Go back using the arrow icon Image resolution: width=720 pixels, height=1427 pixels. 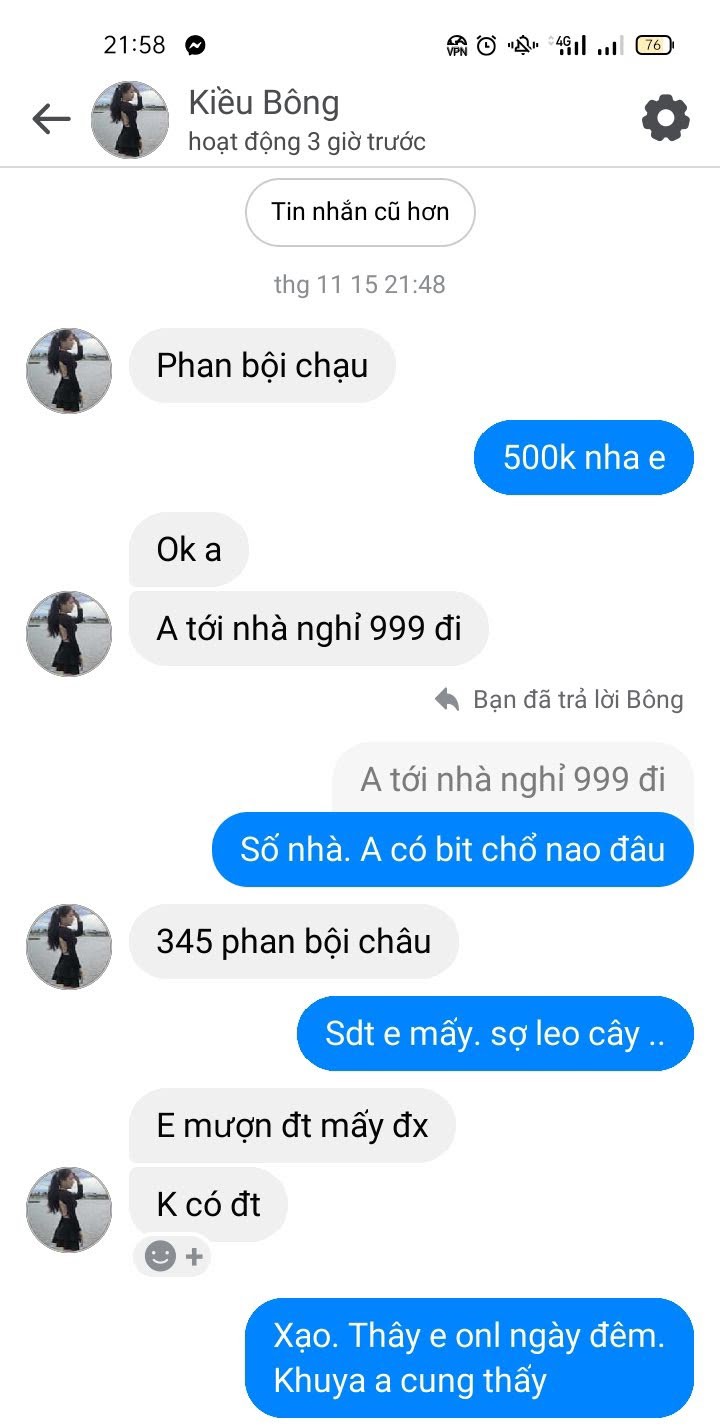pos(51,120)
